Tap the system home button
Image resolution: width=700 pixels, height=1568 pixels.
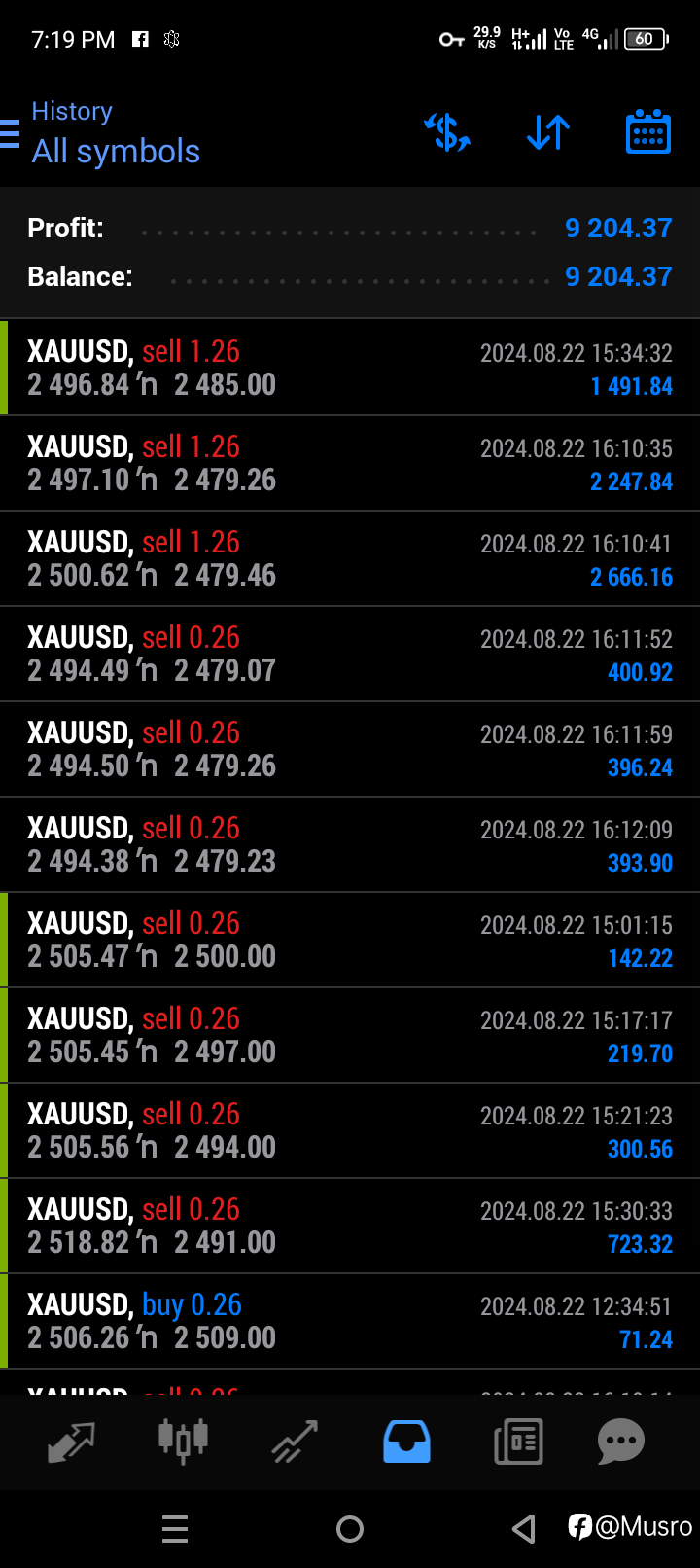tap(350, 1529)
